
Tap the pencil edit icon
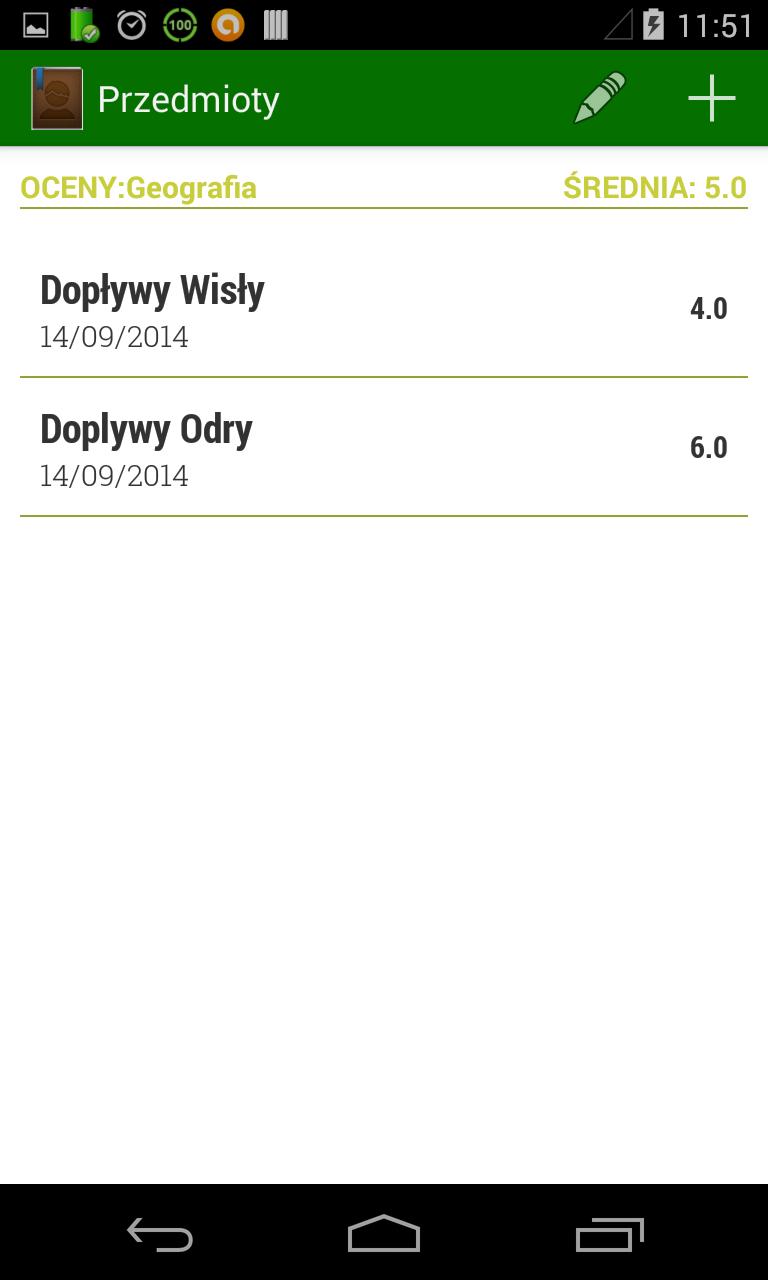[600, 98]
